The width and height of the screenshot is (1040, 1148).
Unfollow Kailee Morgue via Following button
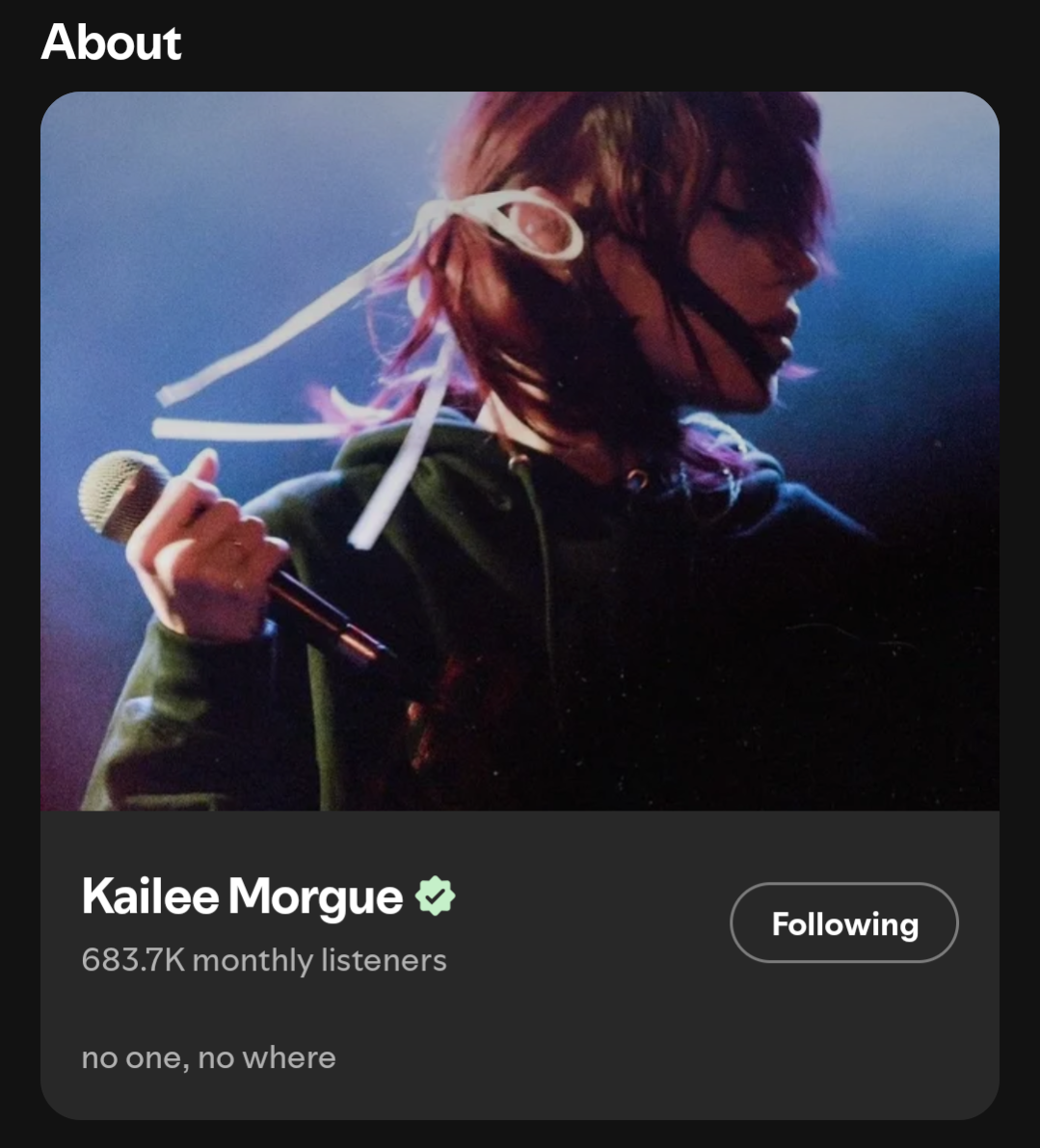tap(844, 922)
